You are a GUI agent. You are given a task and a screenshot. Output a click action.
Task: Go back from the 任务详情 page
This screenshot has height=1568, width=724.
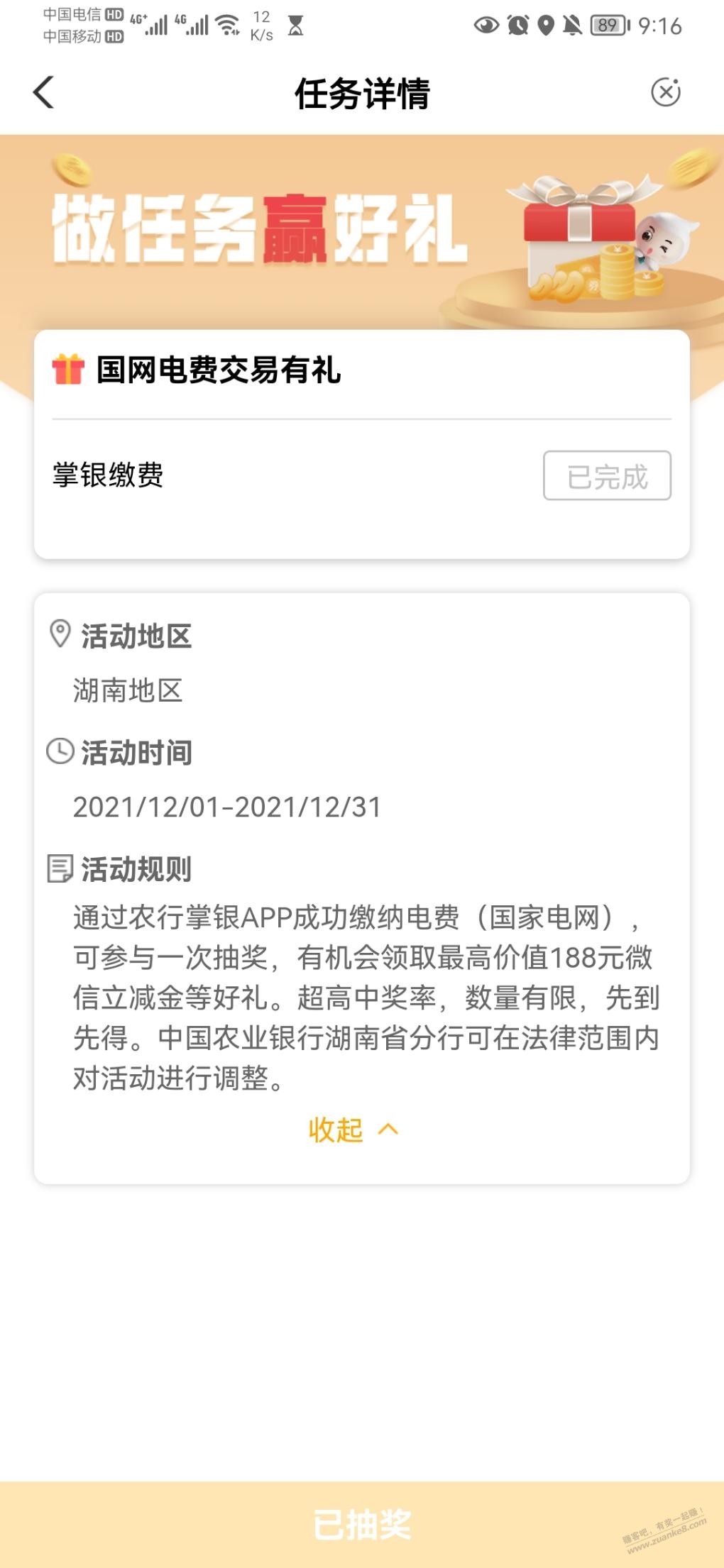(44, 92)
